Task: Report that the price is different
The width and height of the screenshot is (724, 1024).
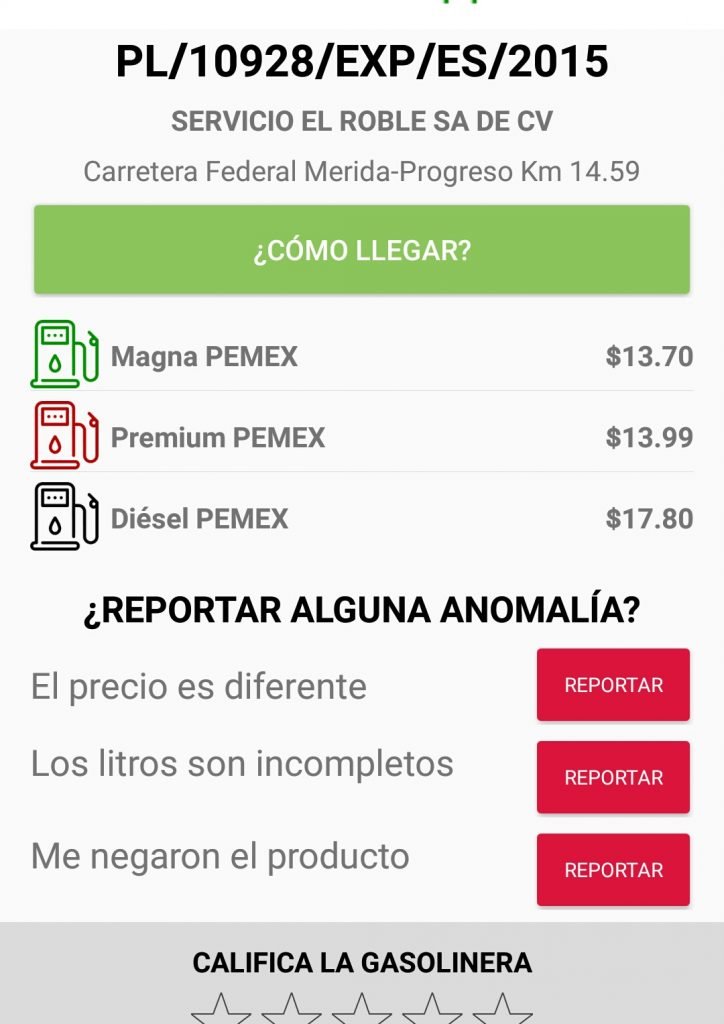Action: tap(613, 685)
